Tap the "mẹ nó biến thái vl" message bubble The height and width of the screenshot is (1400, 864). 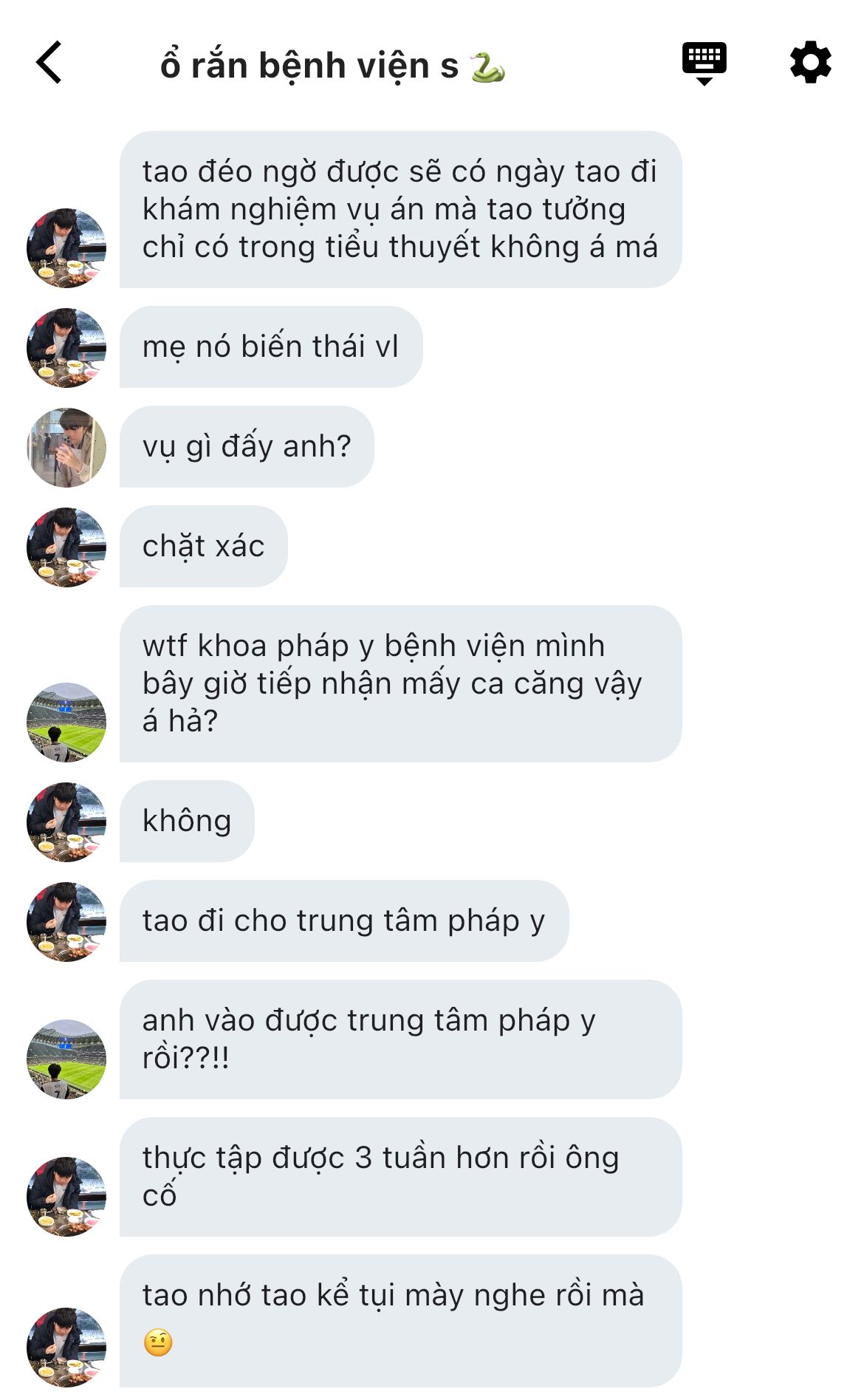point(270,347)
